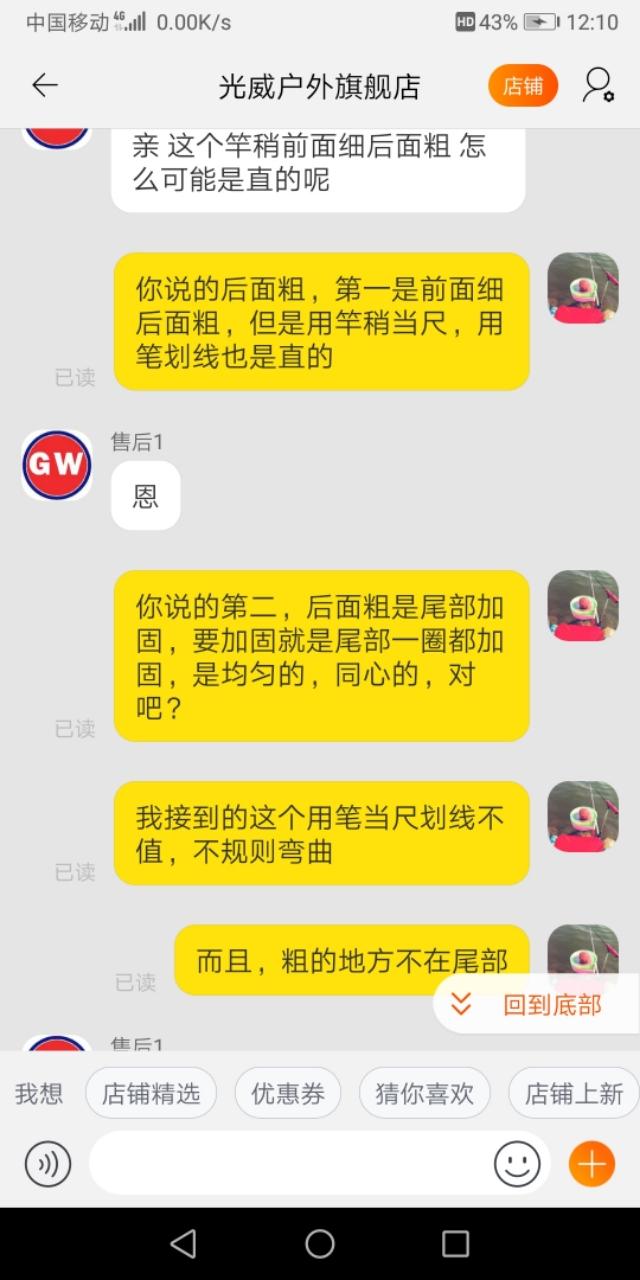Open the emoji picker
The image size is (640, 1280).
coord(517,1164)
